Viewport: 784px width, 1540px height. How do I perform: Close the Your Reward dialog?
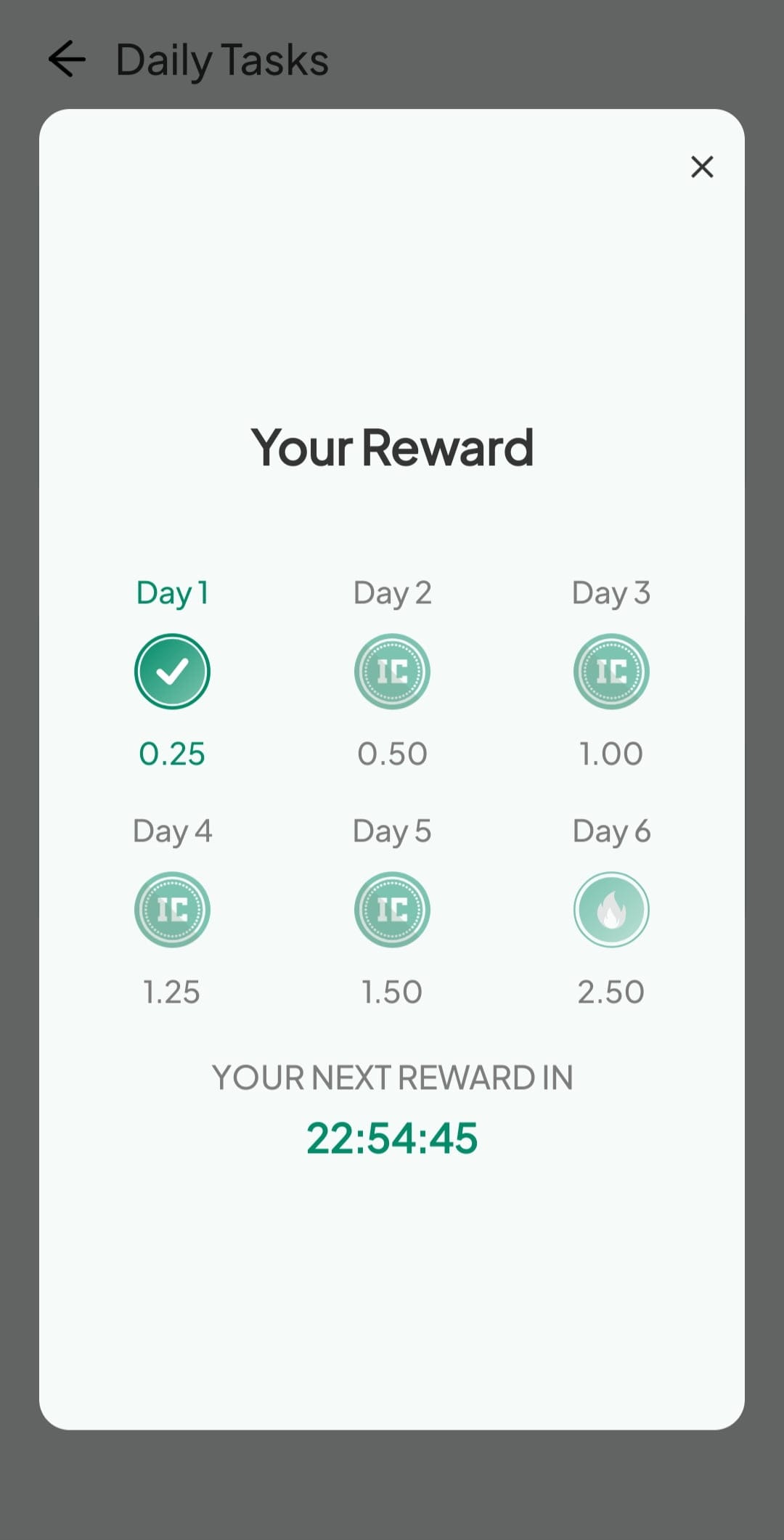(x=702, y=167)
